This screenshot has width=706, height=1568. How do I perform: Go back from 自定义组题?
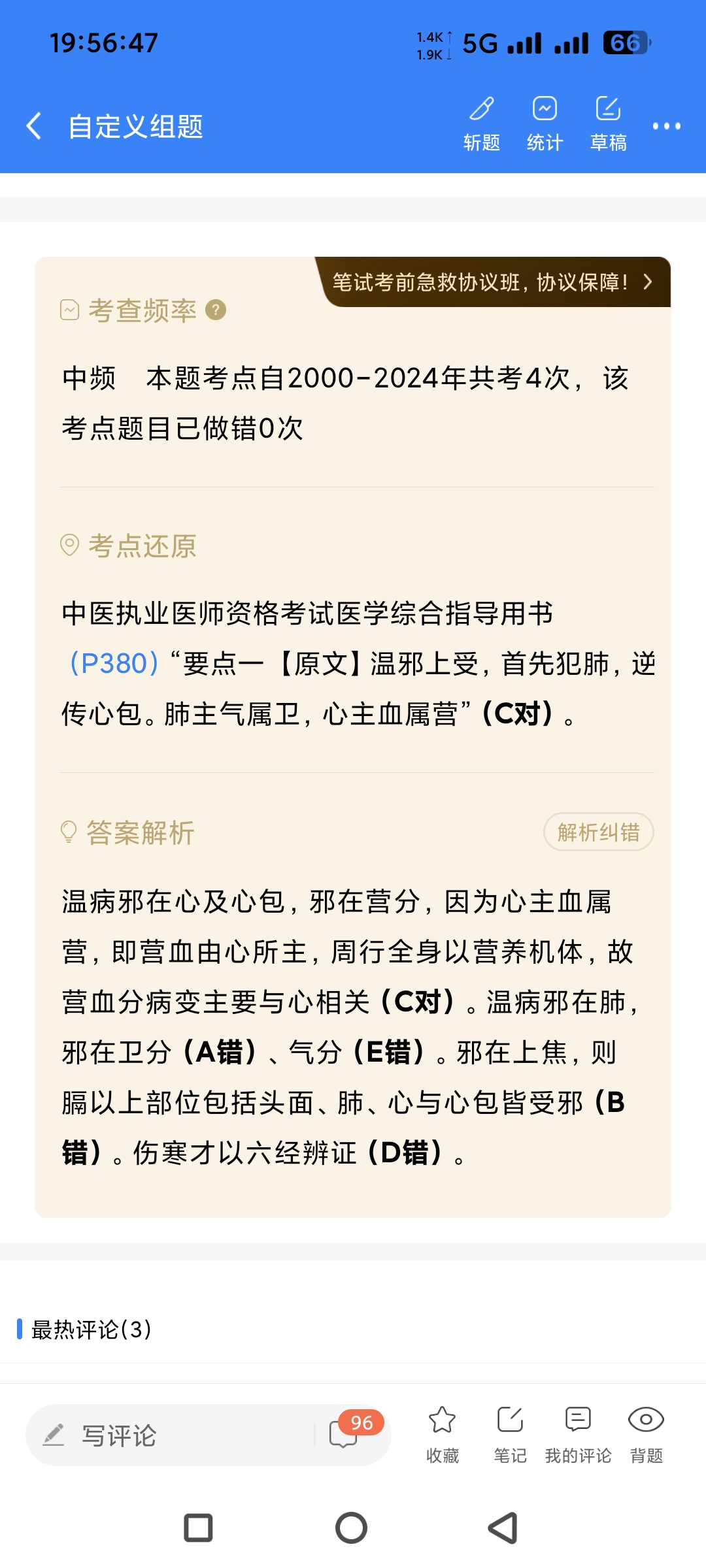point(34,125)
